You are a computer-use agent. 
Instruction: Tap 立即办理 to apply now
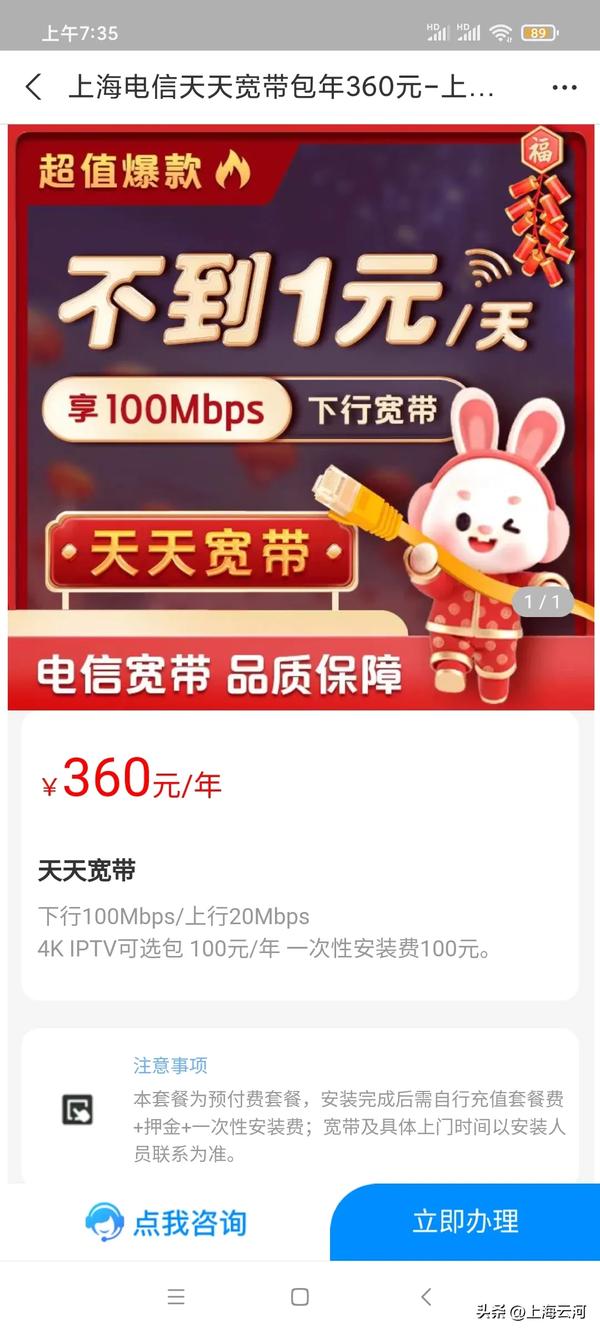click(x=465, y=1221)
